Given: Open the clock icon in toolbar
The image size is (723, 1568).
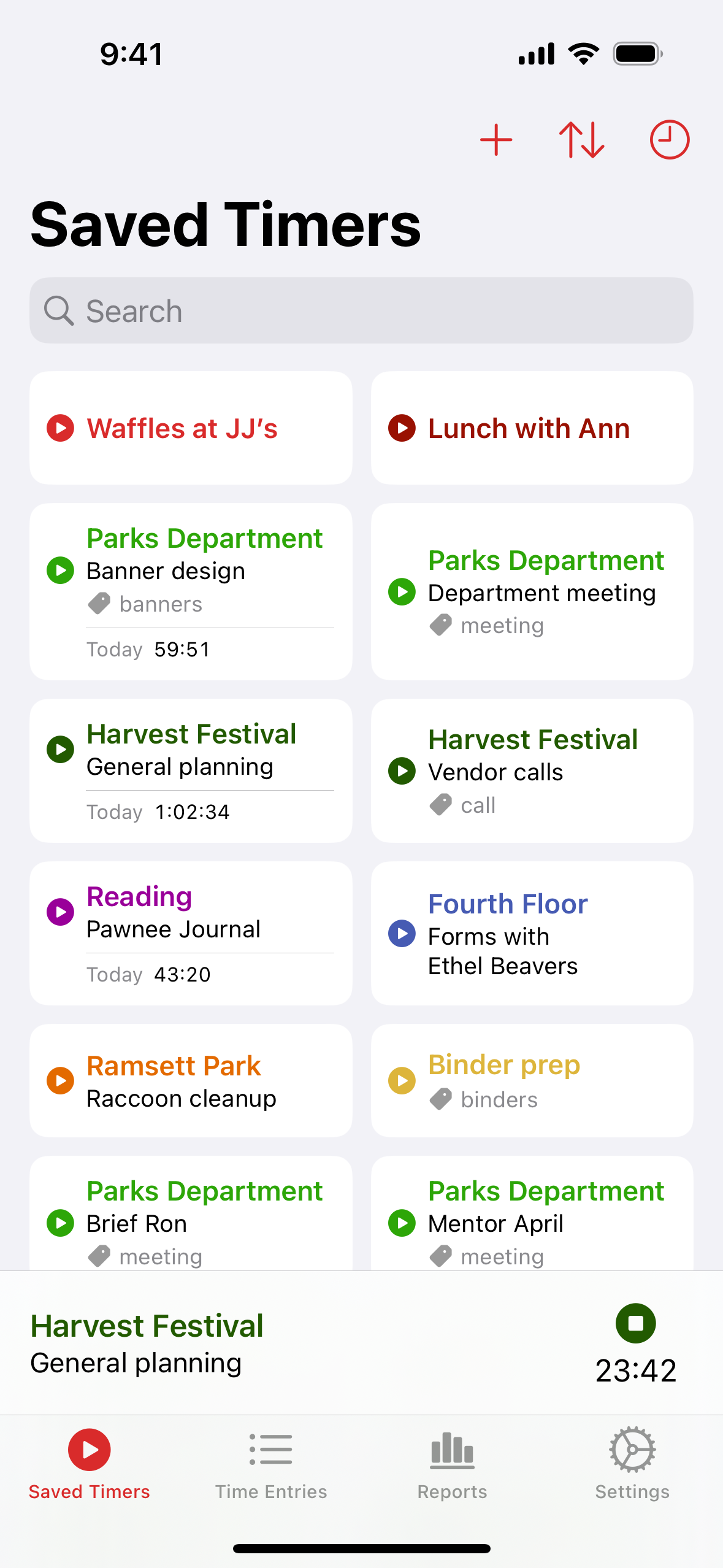Looking at the screenshot, I should point(669,140).
